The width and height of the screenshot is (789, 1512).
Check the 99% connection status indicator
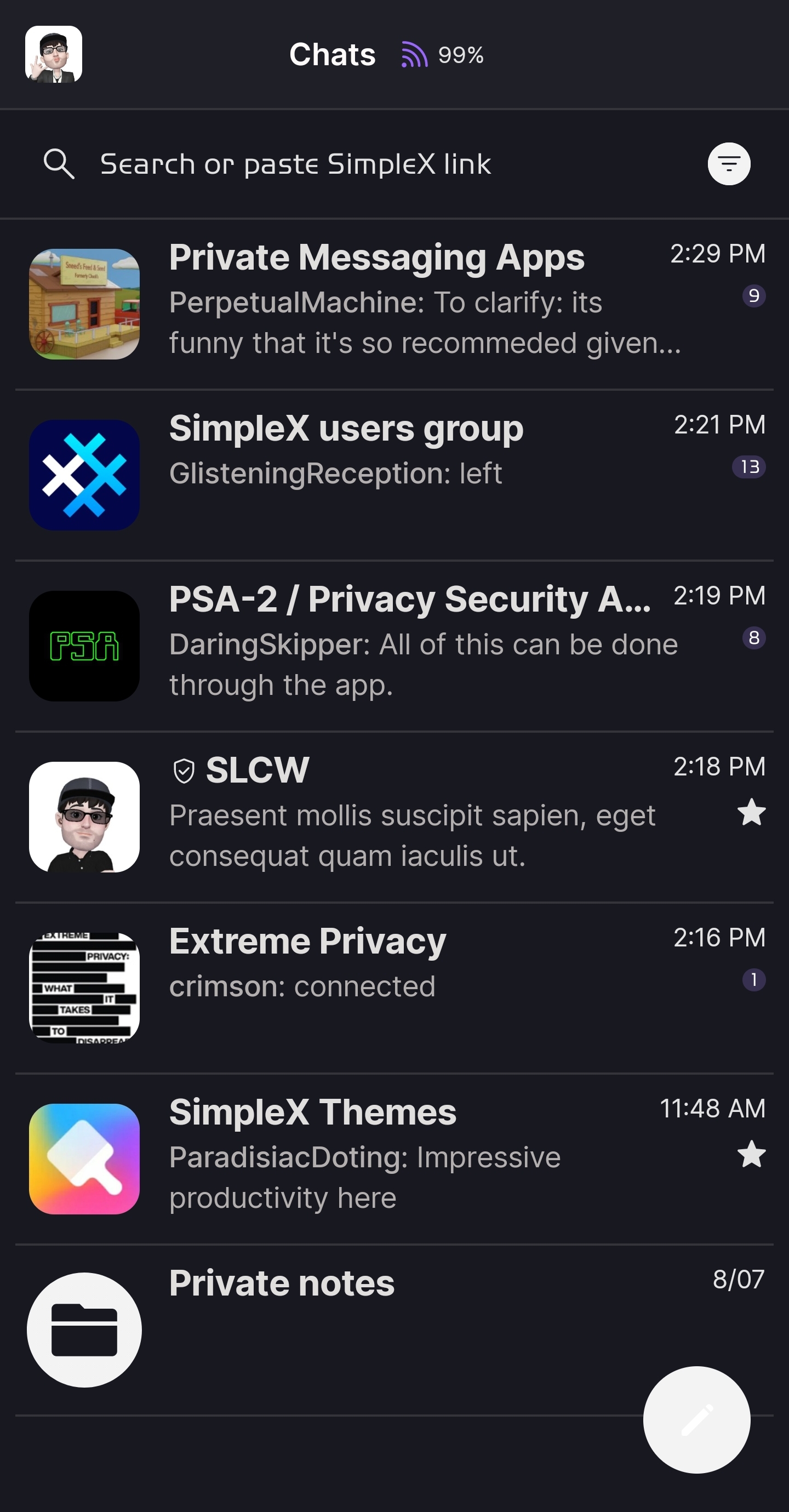click(x=443, y=55)
